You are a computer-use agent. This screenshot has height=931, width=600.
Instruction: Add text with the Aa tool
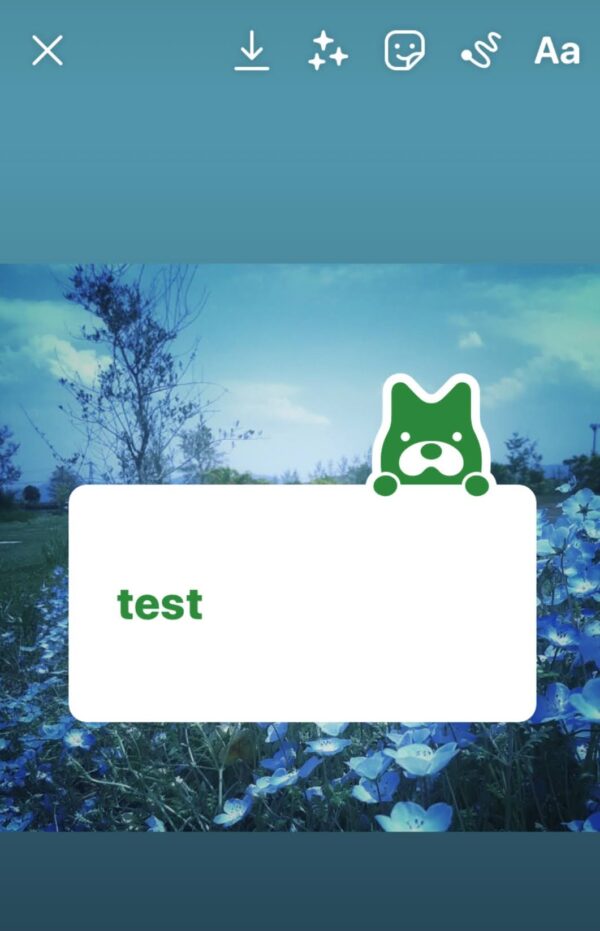point(557,51)
